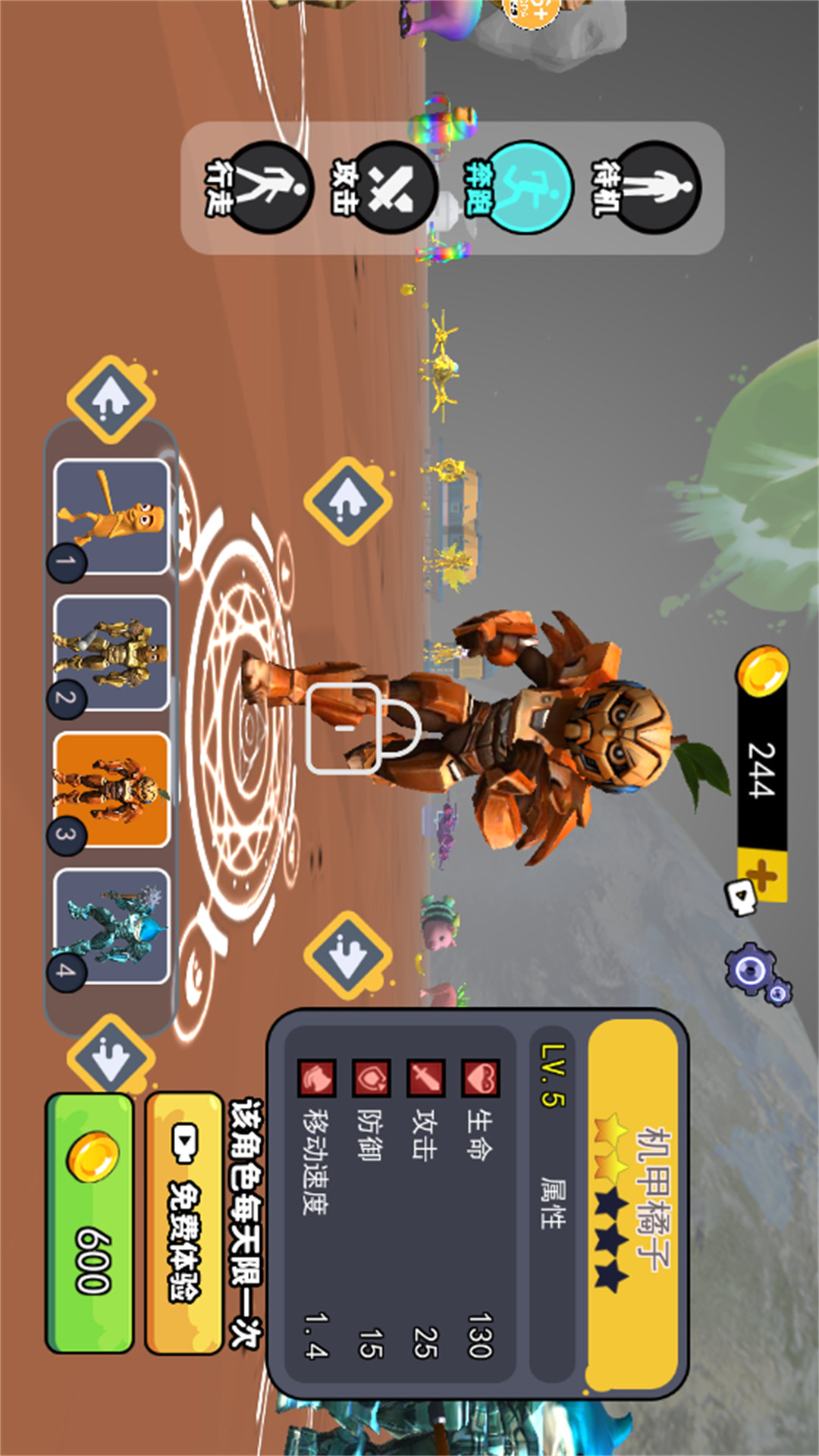The height and width of the screenshot is (1456, 819).
Task: Add more coins with the plus button
Action: (763, 877)
